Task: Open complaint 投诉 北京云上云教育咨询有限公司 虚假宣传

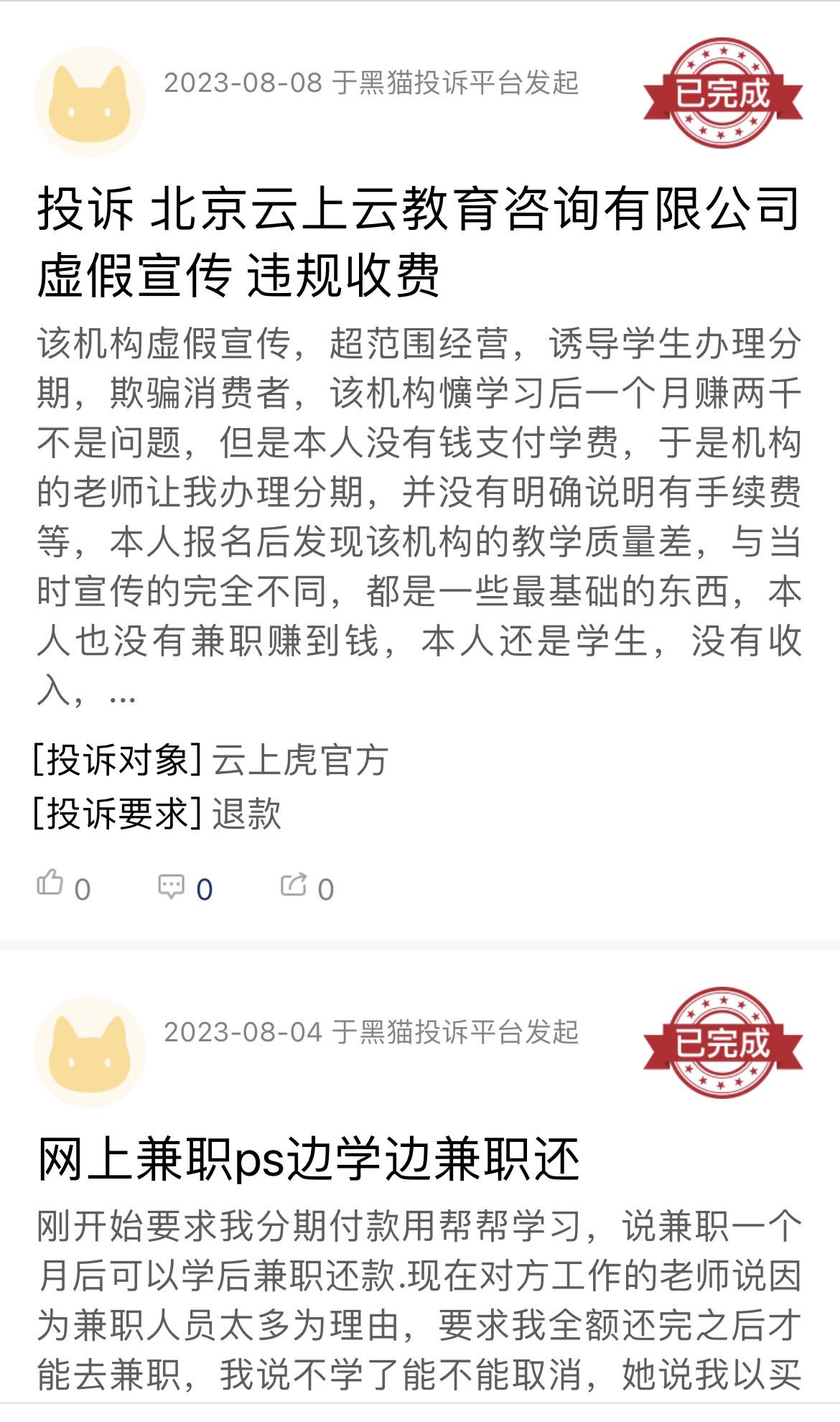Action: click(418, 241)
